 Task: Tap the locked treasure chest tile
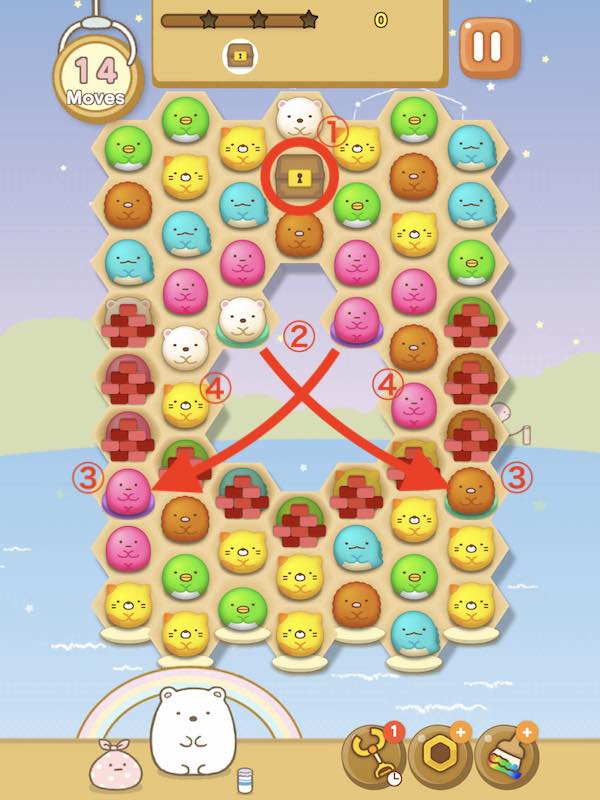coord(298,178)
